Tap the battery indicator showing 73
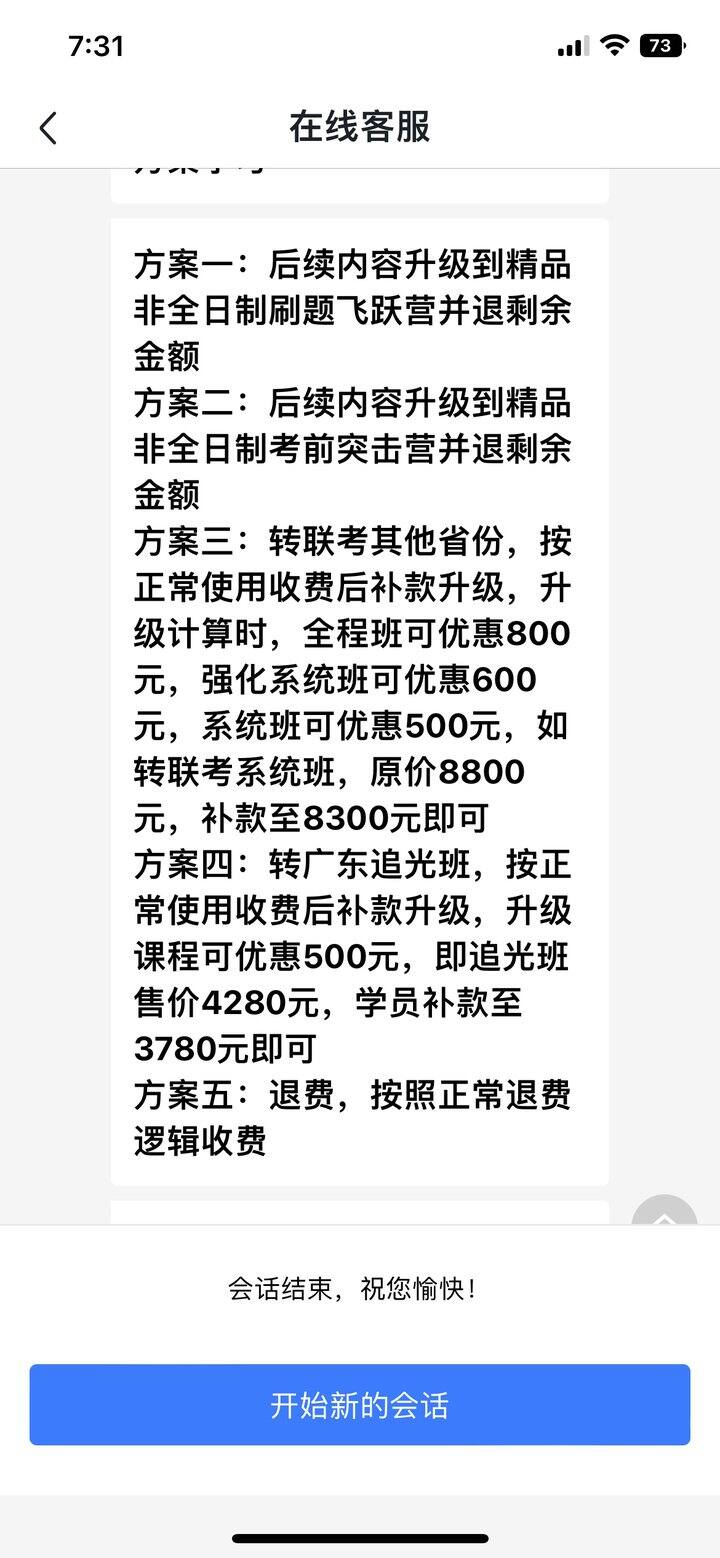The width and height of the screenshot is (720, 1558). click(x=660, y=44)
